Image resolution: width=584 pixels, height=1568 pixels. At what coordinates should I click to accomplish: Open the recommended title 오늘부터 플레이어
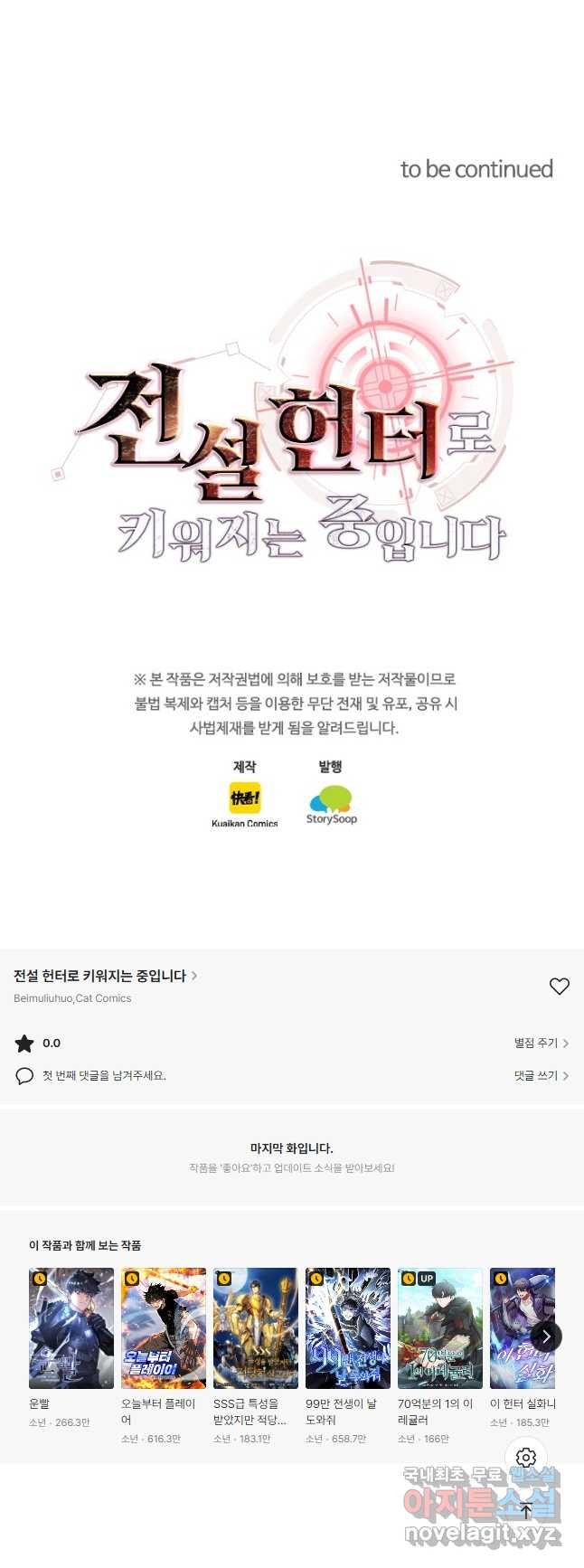[164, 1327]
